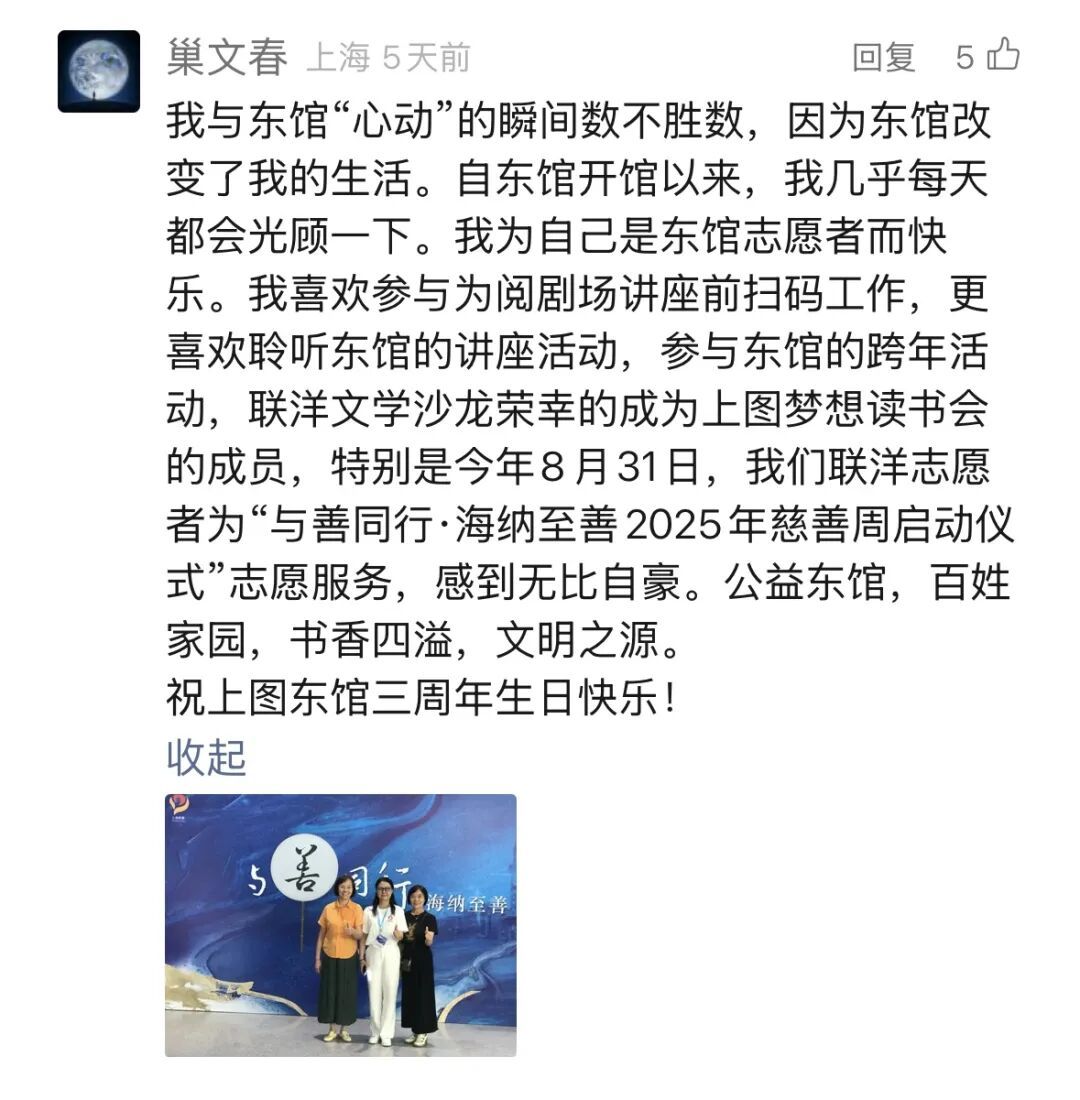The image size is (1080, 1100).
Task: Collapse the comment with 收起
Action: 206,757
